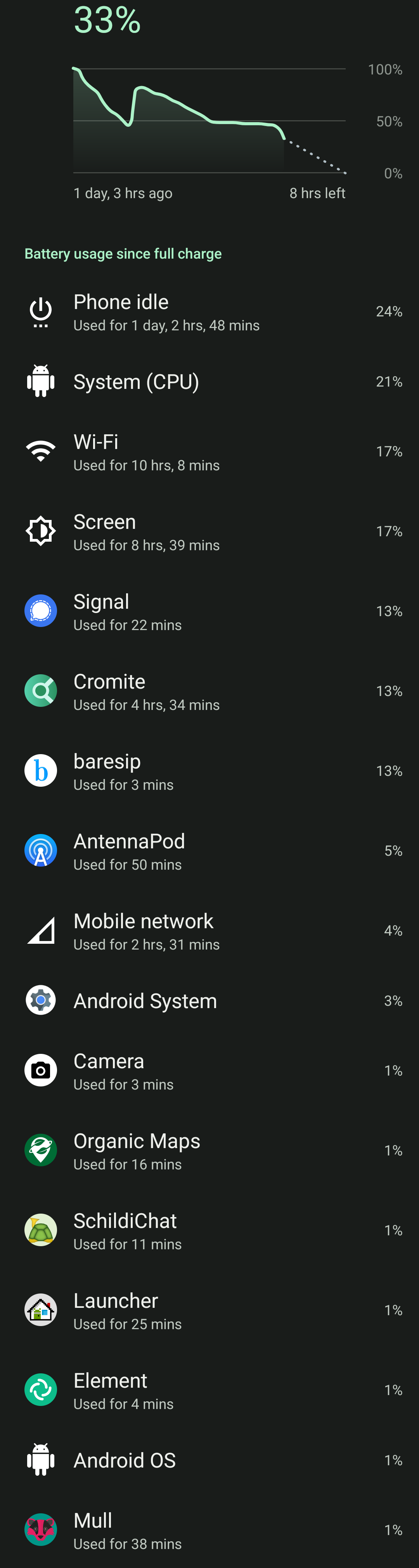
Task: Select SchildiChat usage row
Action: [x=209, y=1231]
